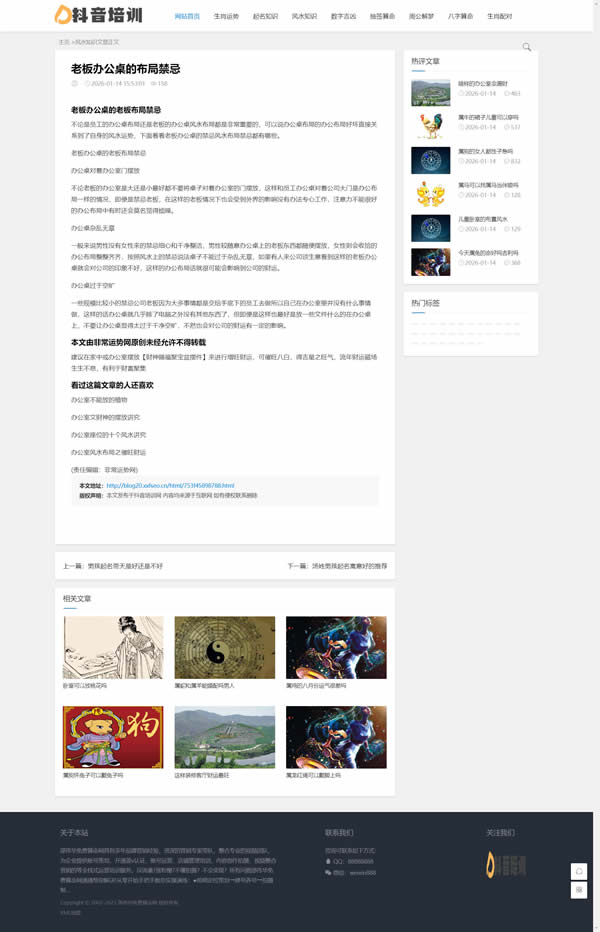Go to the 八字算命 section
Screen dimensions: 600x932
[460, 16]
